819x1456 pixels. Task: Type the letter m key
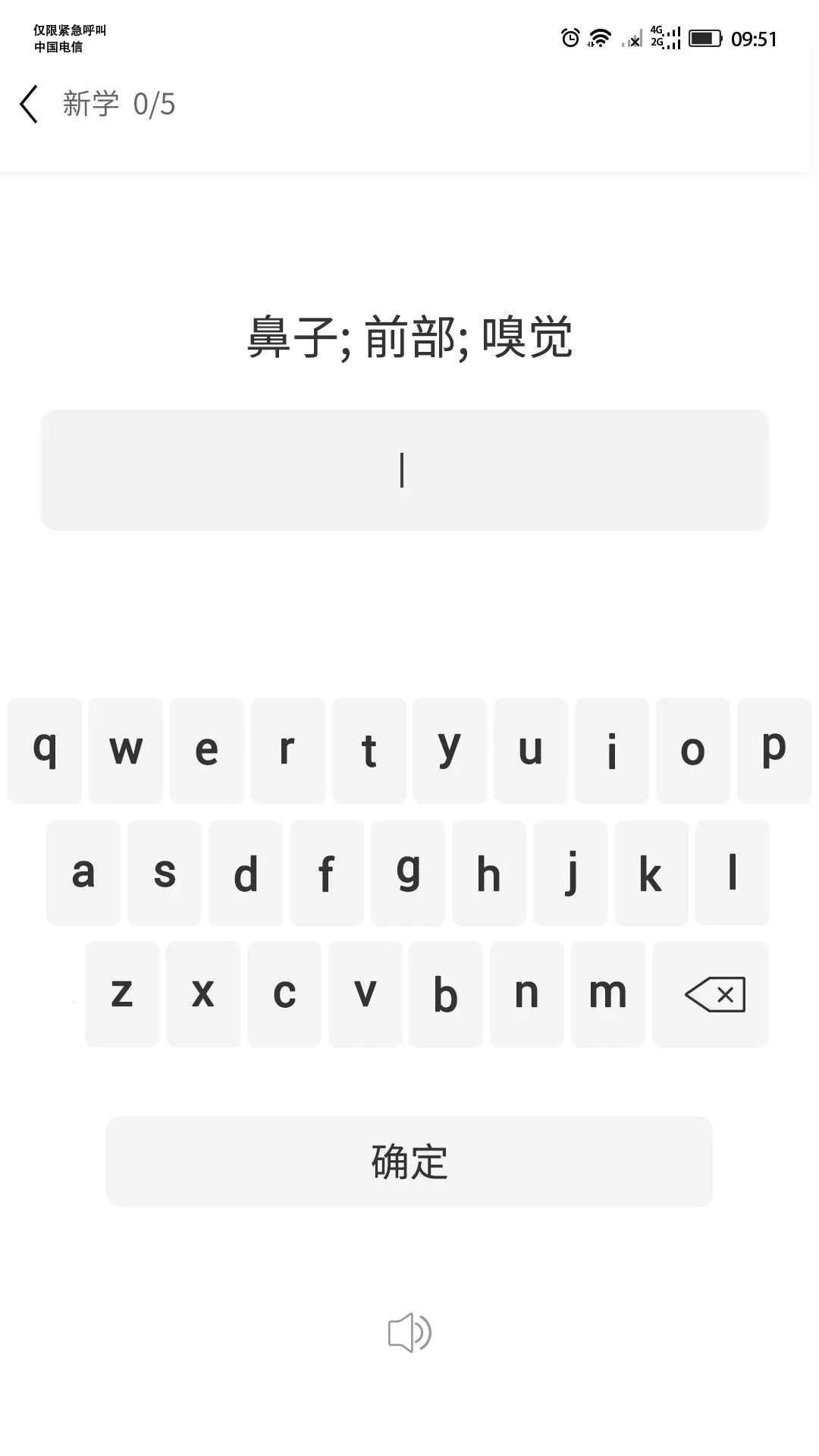tap(608, 994)
